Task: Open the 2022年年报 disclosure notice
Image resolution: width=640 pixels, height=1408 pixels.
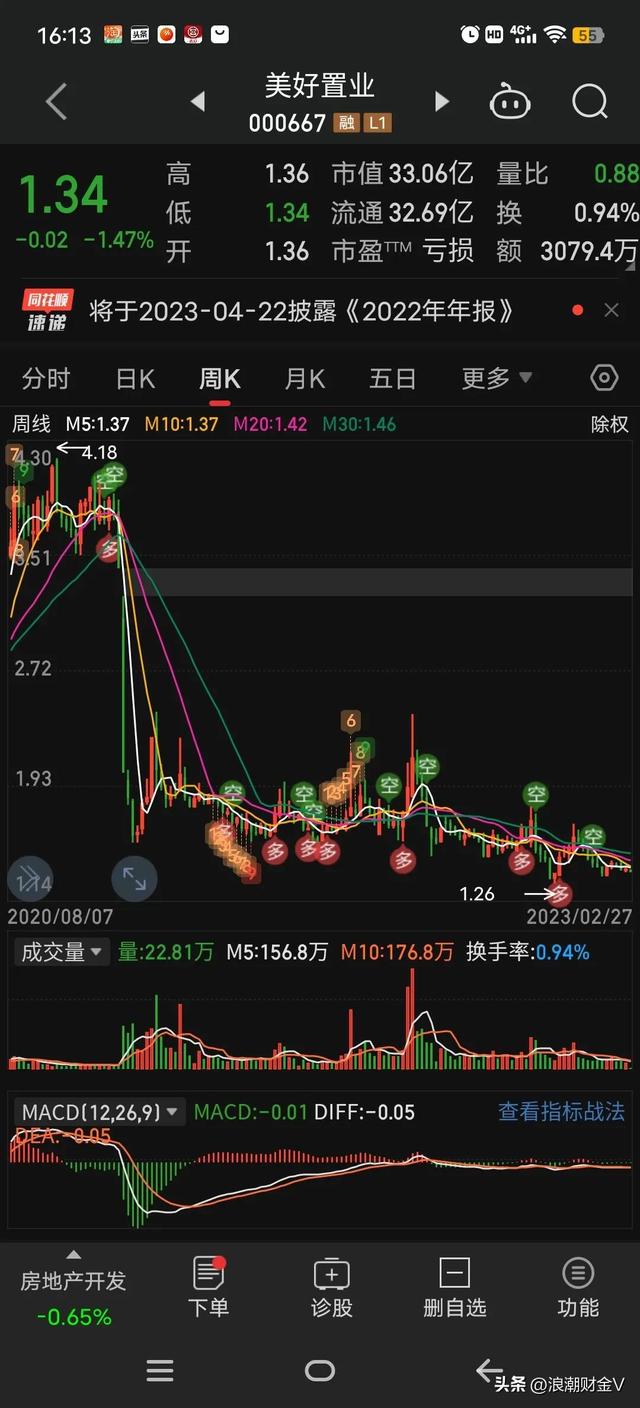Action: (x=300, y=311)
